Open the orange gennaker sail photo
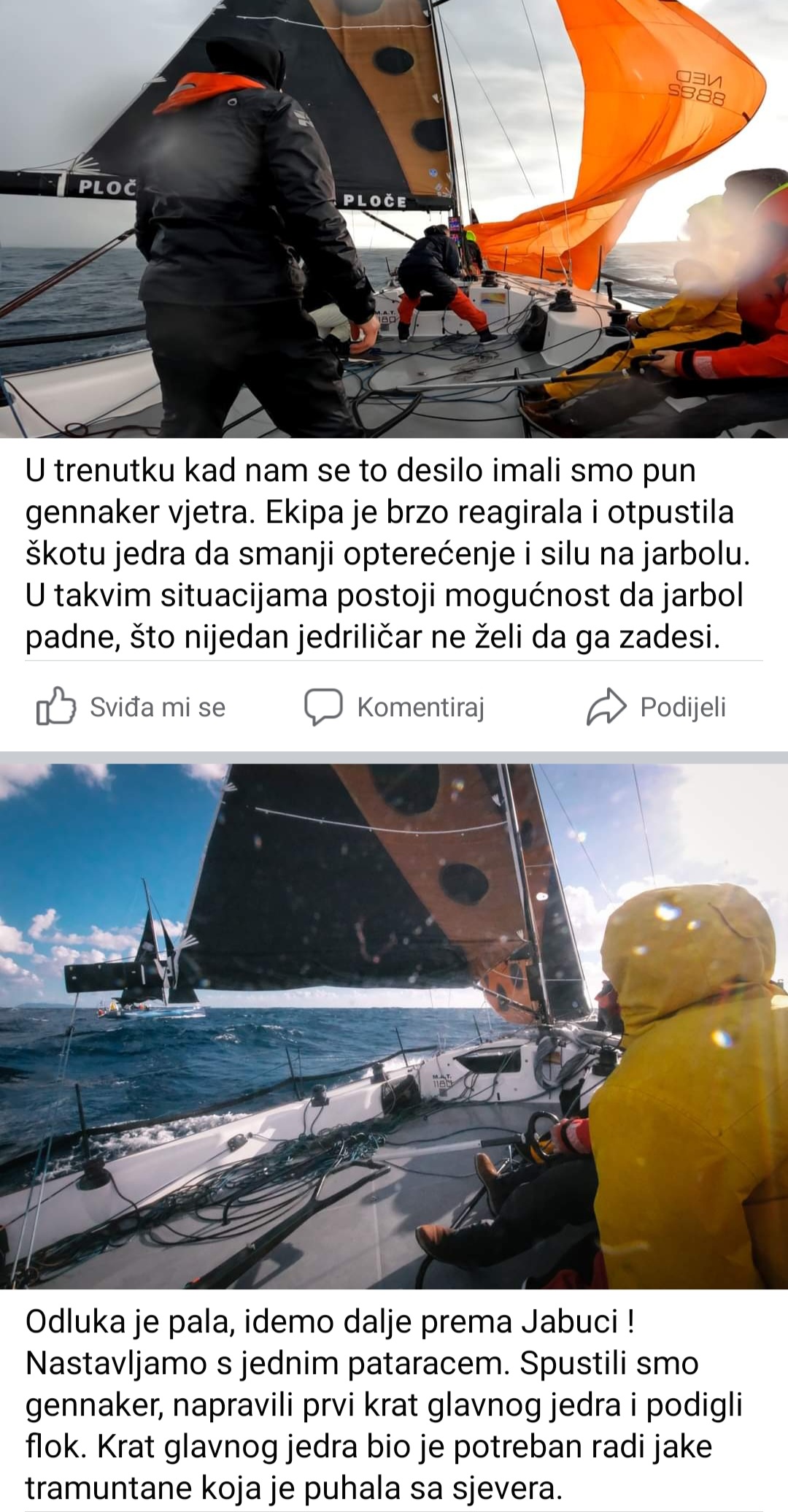 pos(394,219)
